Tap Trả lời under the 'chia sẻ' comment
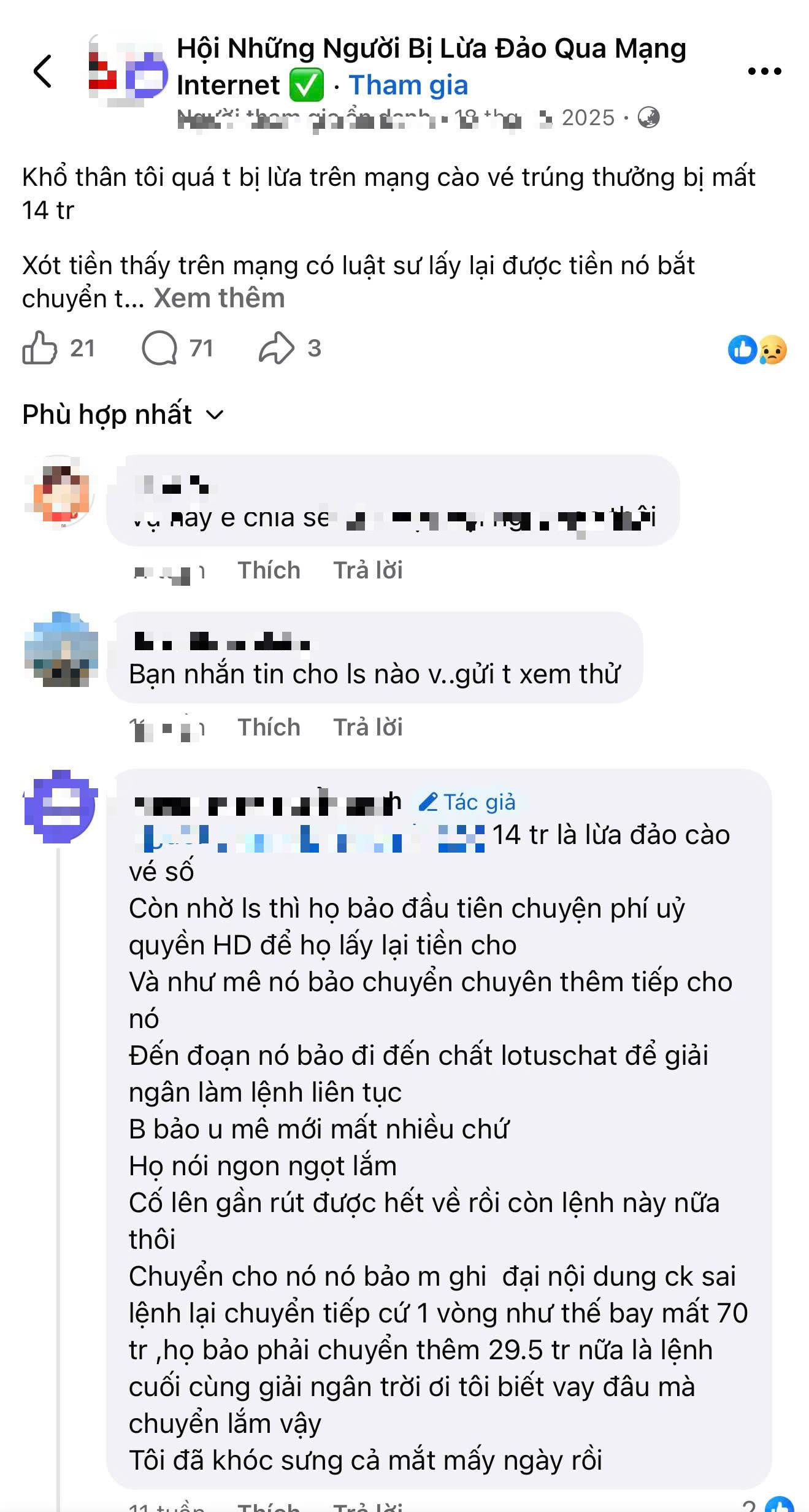 coord(368,570)
